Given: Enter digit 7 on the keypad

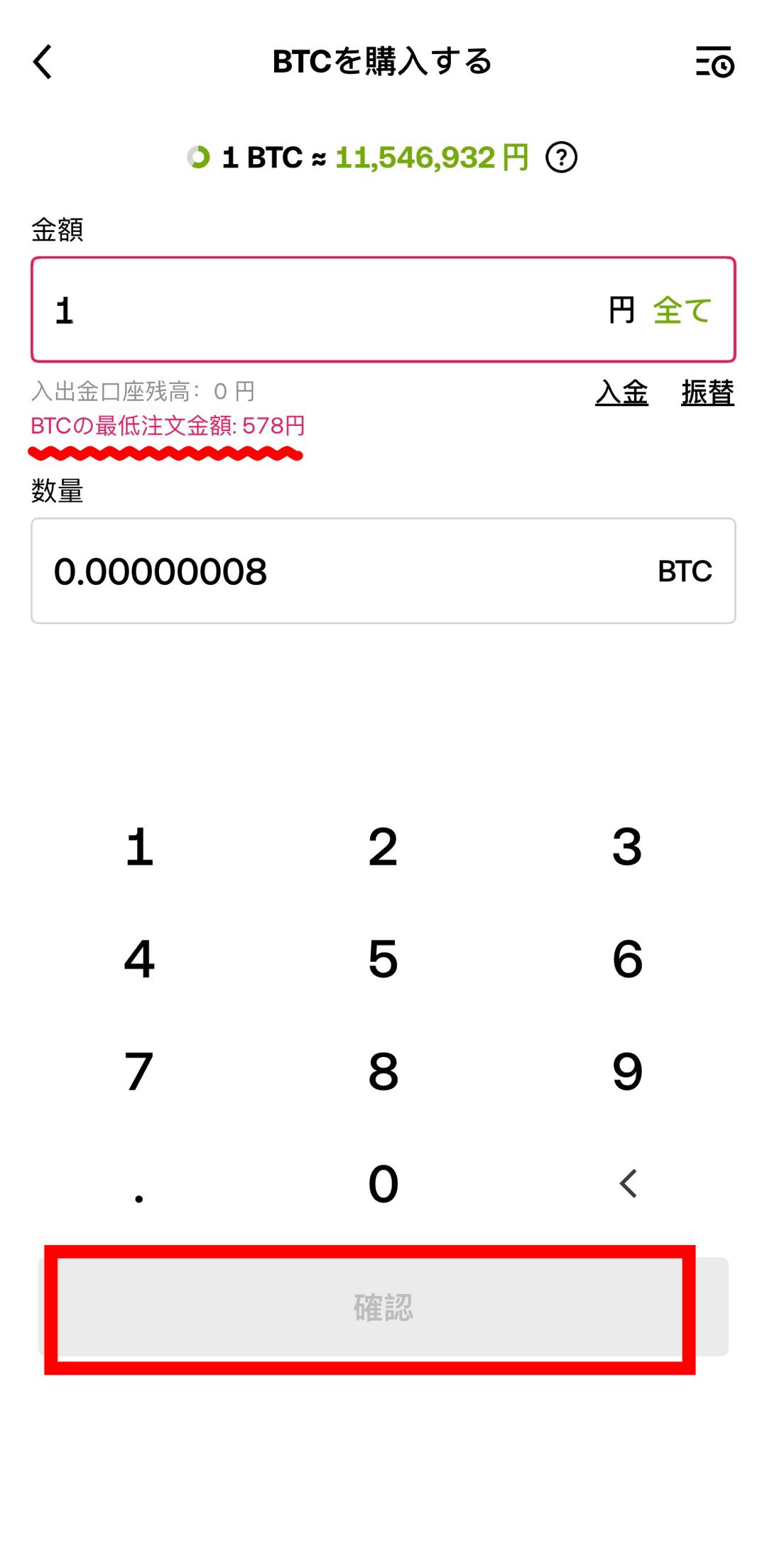Looking at the screenshot, I should click(139, 1071).
